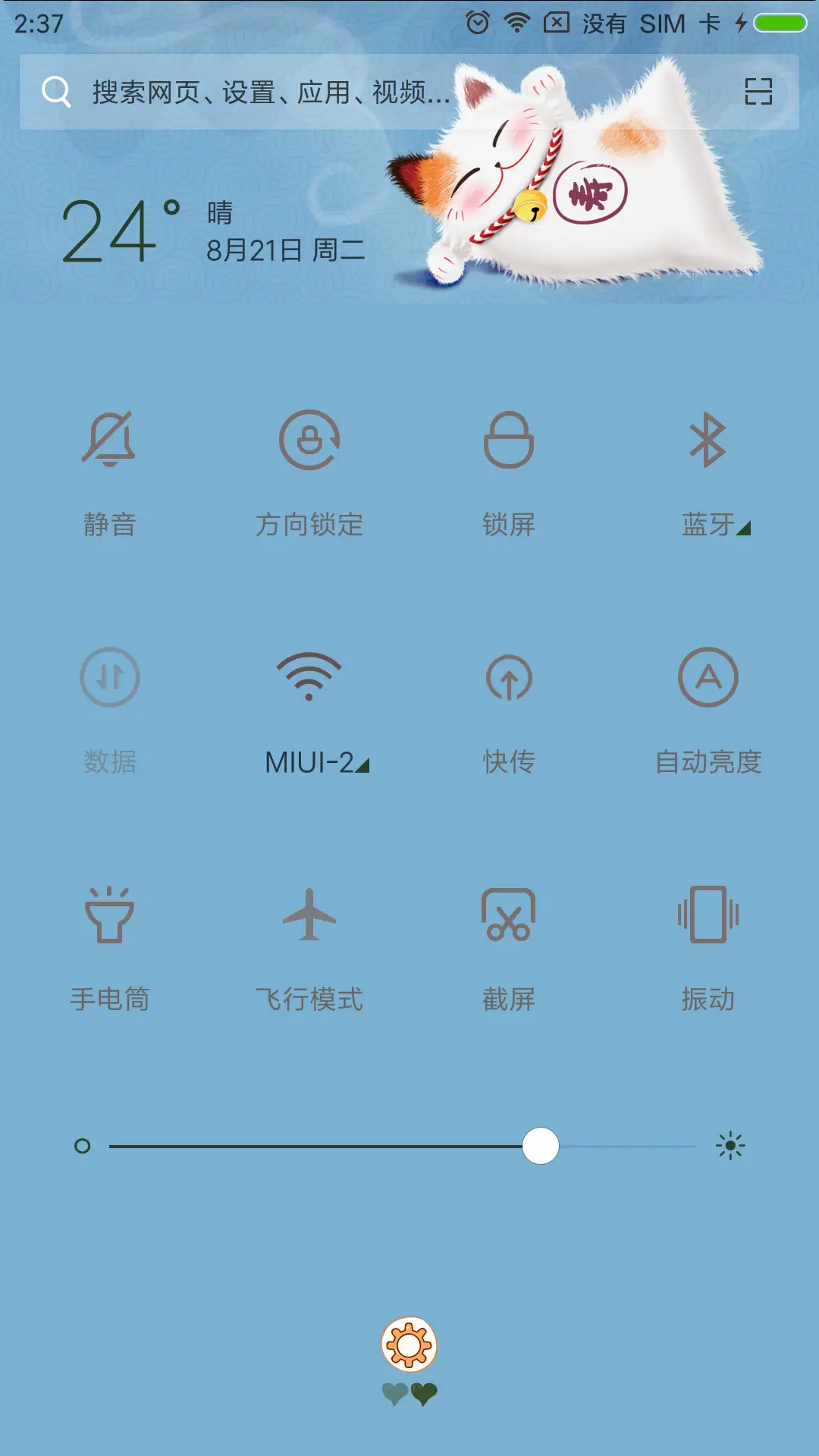This screenshot has width=819, height=1456.
Task: Turn on the 手电筒 flashlight
Action: (x=111, y=925)
